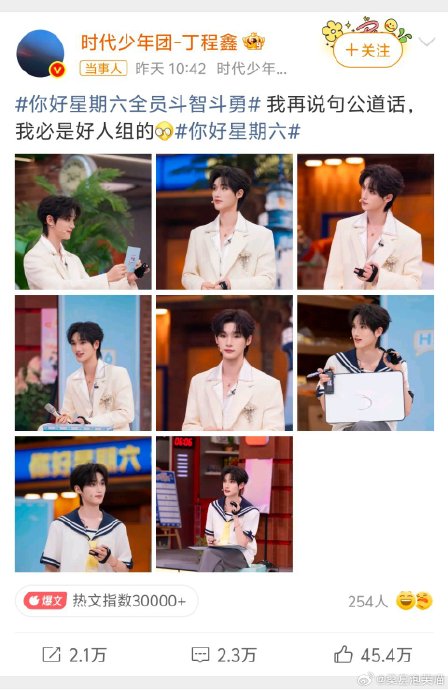448x690 pixels.
Task: Follow 时代少年团-丁程鑫 with the 关注 button
Action: [368, 51]
